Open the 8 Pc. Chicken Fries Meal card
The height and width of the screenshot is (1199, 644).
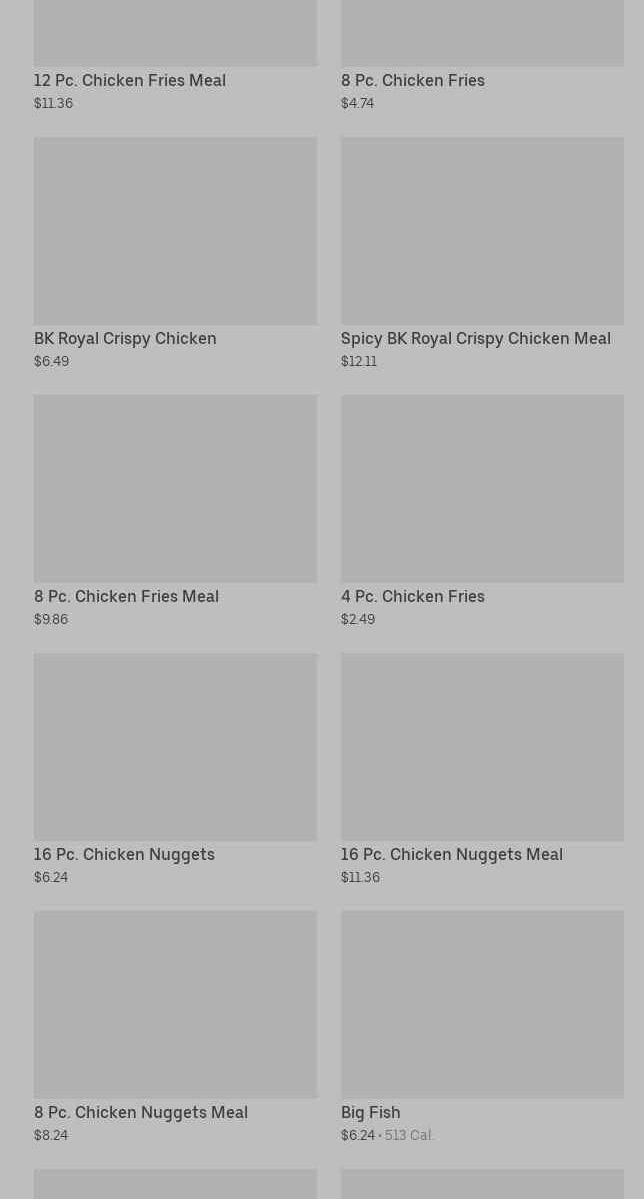coord(175,511)
